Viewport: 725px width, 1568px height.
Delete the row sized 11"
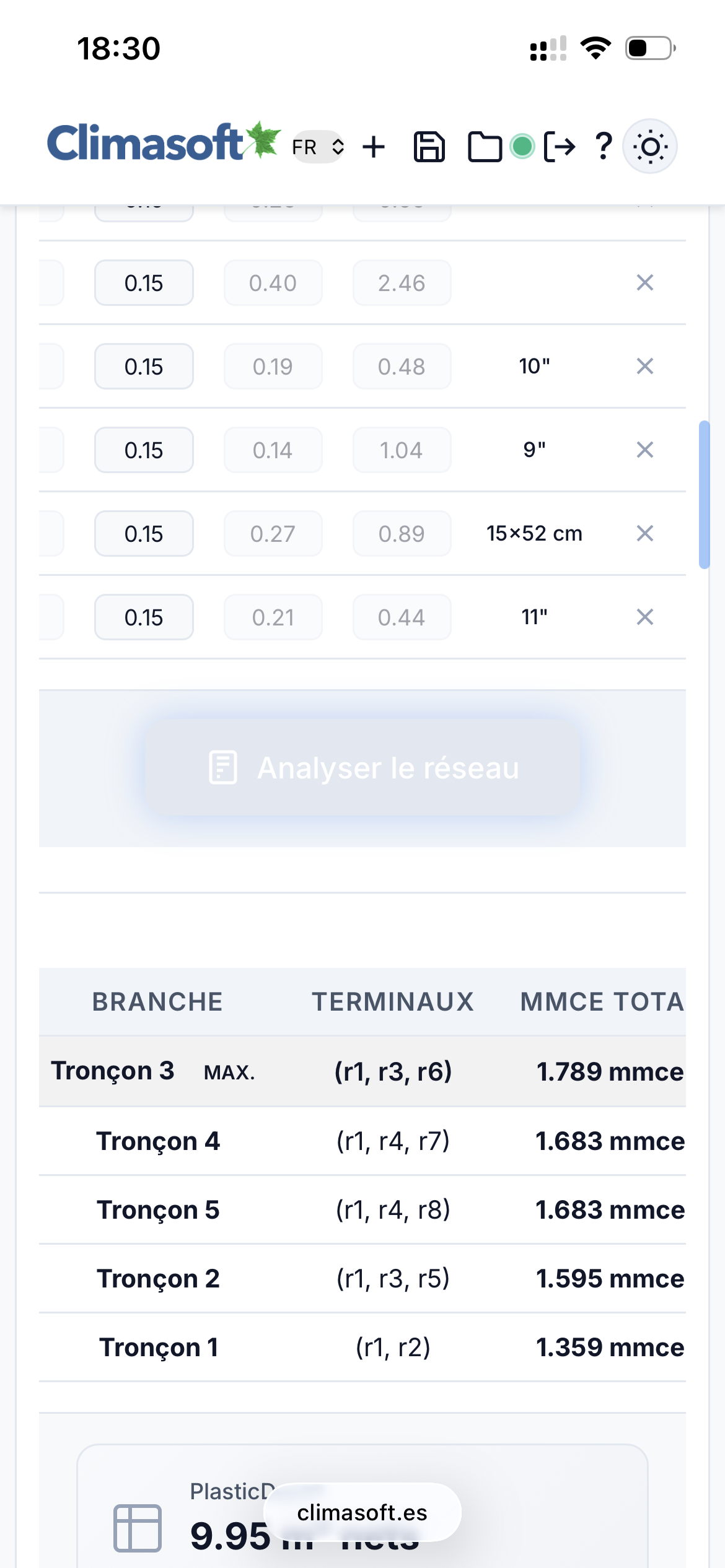[x=645, y=617]
